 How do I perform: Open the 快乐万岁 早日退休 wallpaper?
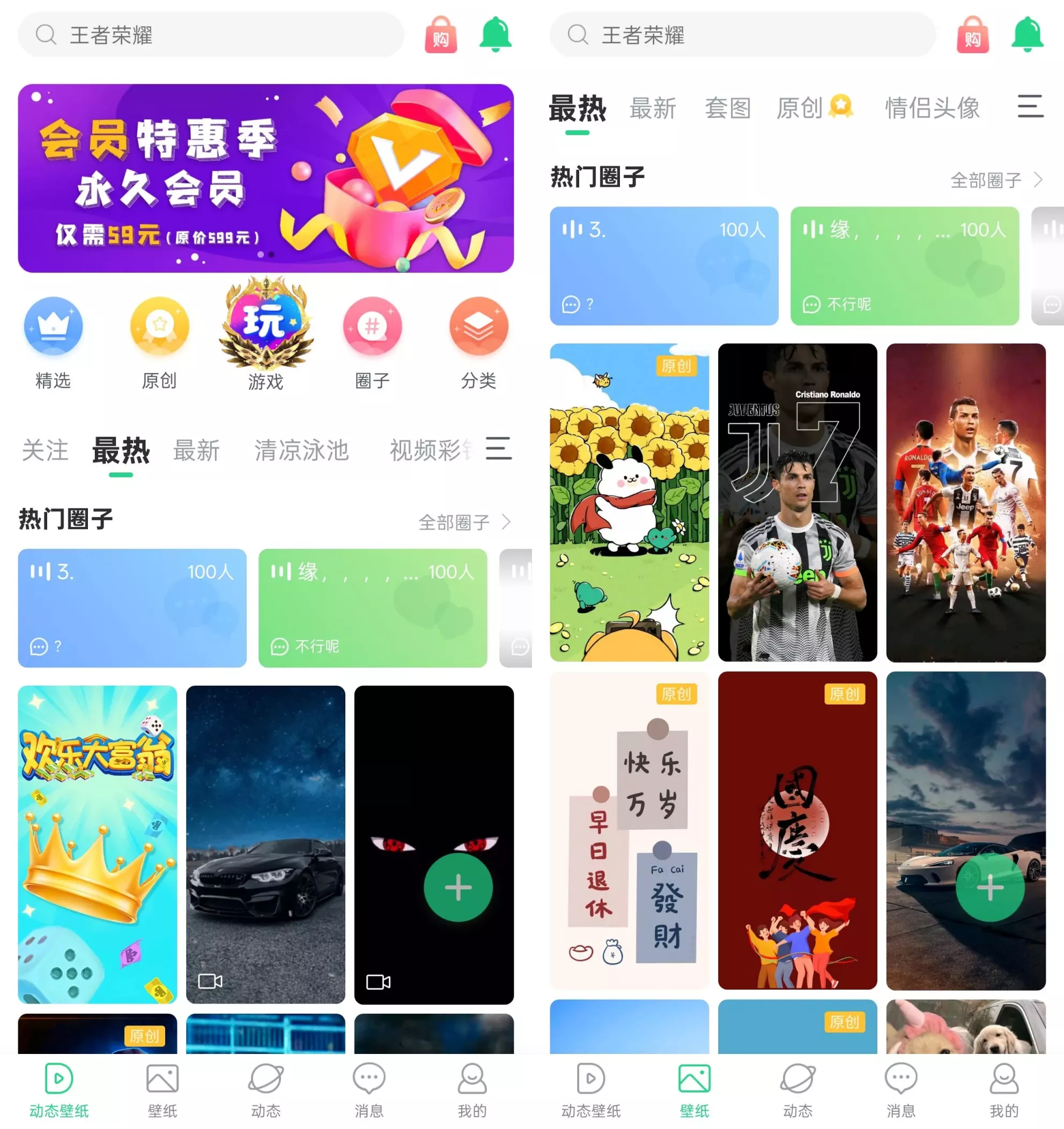click(x=629, y=830)
